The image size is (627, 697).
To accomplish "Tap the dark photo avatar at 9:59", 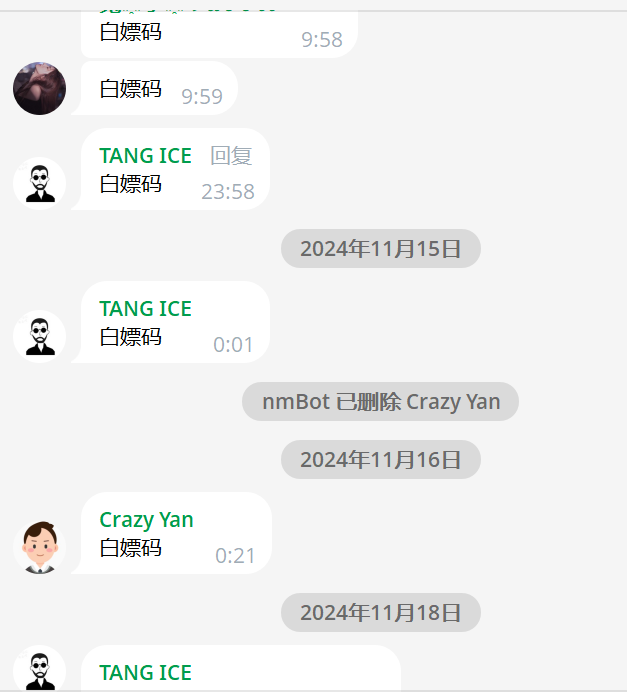I will pyautogui.click(x=40, y=88).
